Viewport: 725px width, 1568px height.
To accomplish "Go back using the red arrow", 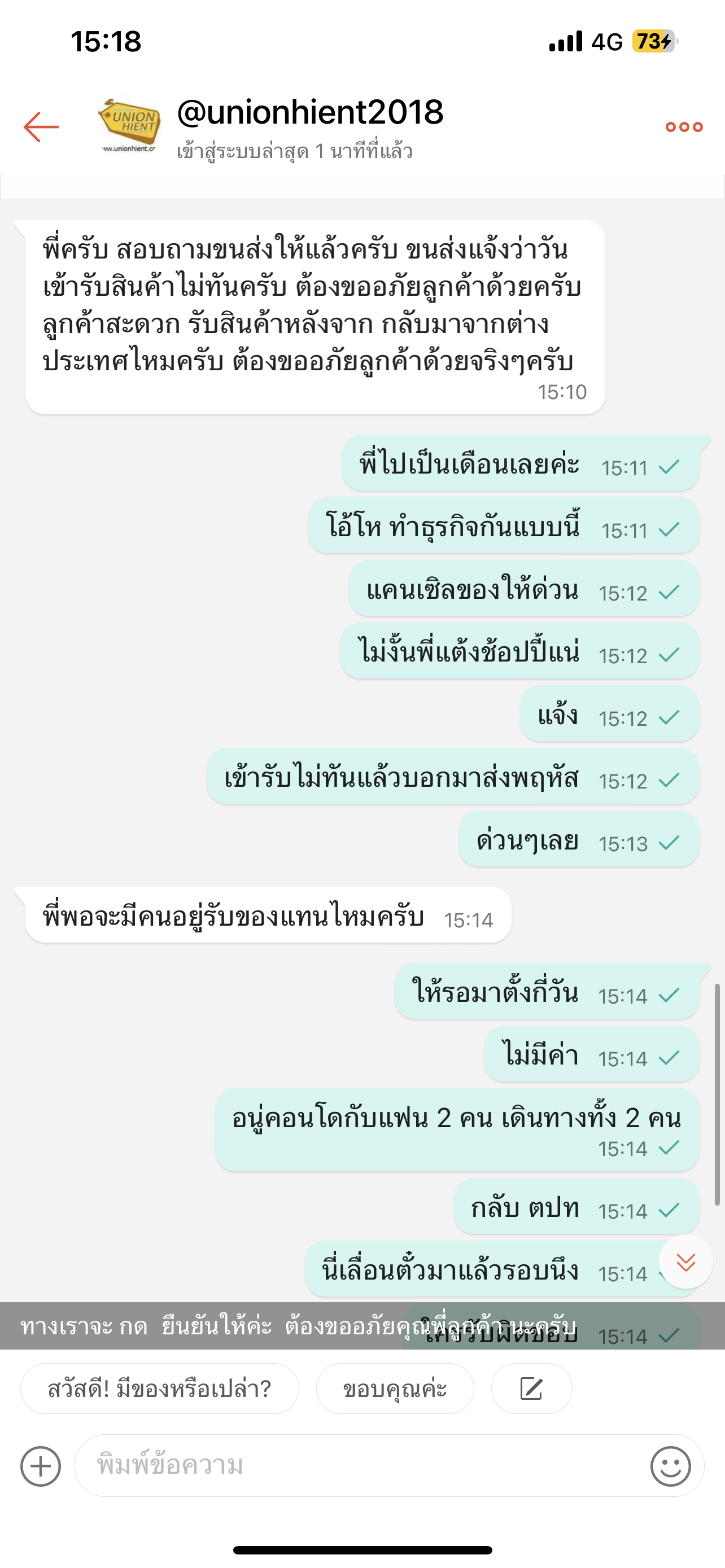I will pyautogui.click(x=41, y=126).
